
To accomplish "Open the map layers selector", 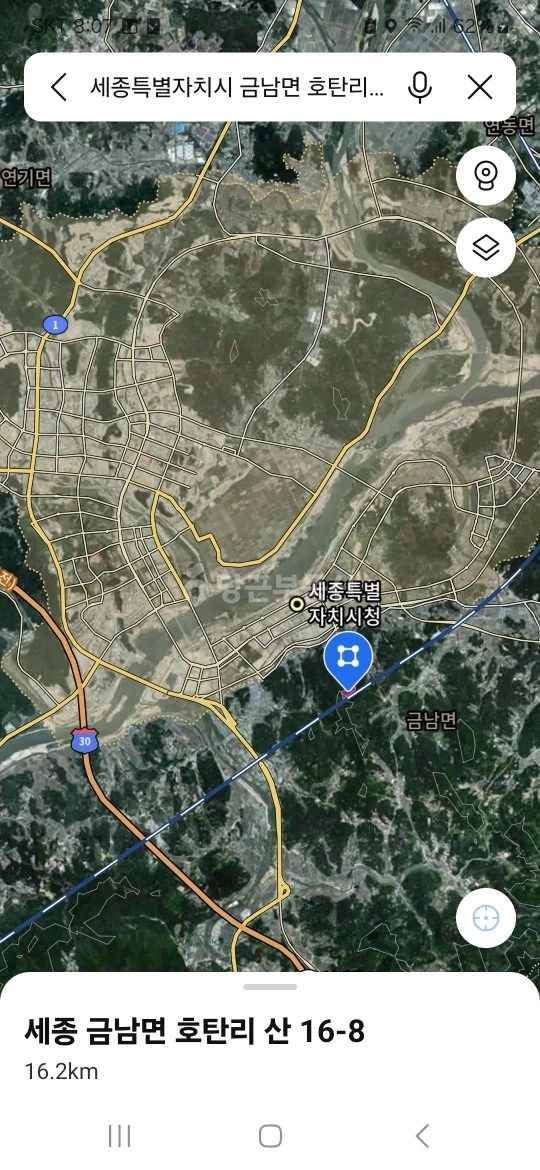I will pos(486,248).
